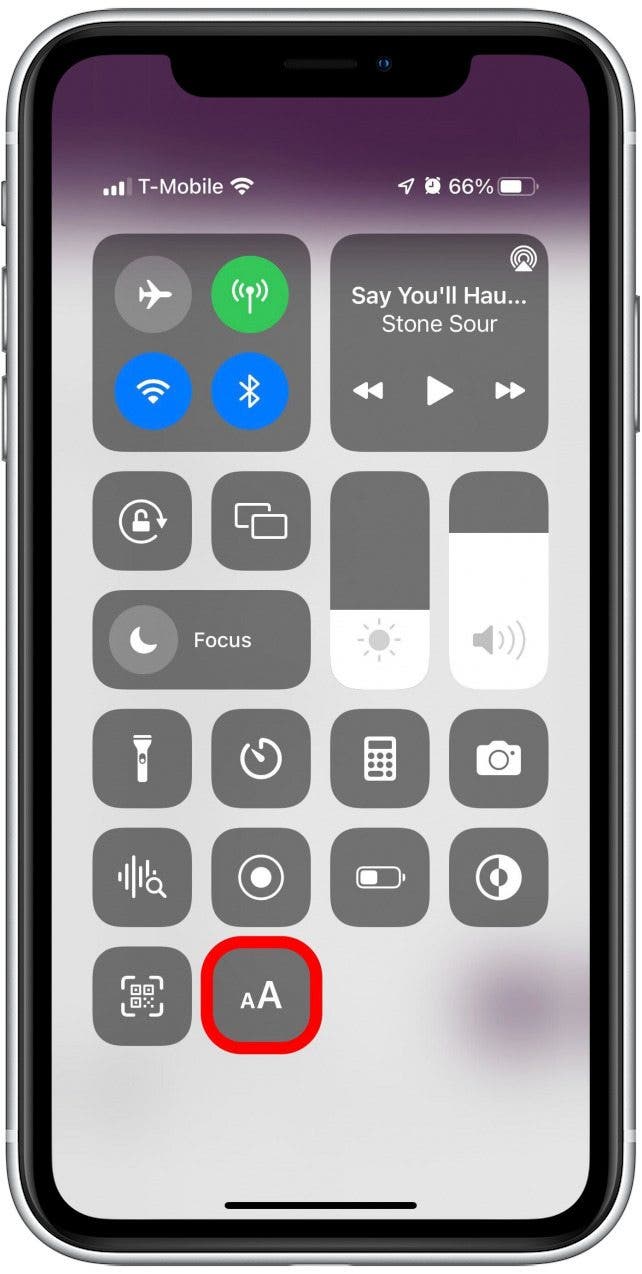
Task: Start Sound Recognition
Action: pos(142,877)
